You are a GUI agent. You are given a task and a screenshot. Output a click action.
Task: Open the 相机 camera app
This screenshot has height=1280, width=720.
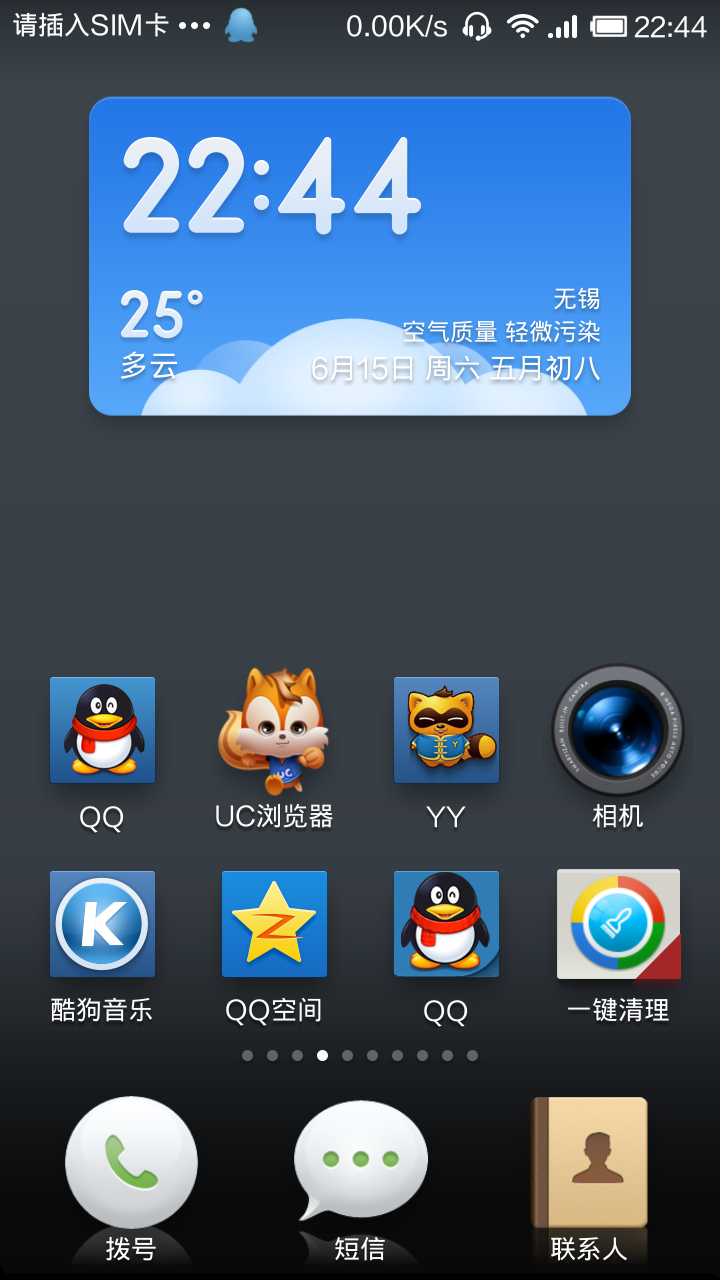click(x=618, y=731)
